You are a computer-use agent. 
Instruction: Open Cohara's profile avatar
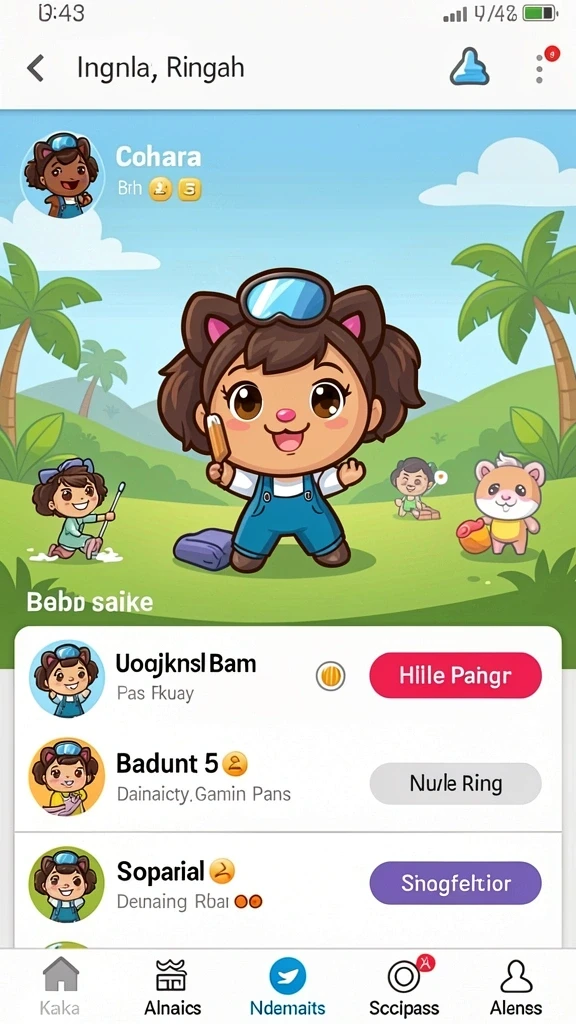coord(62,174)
